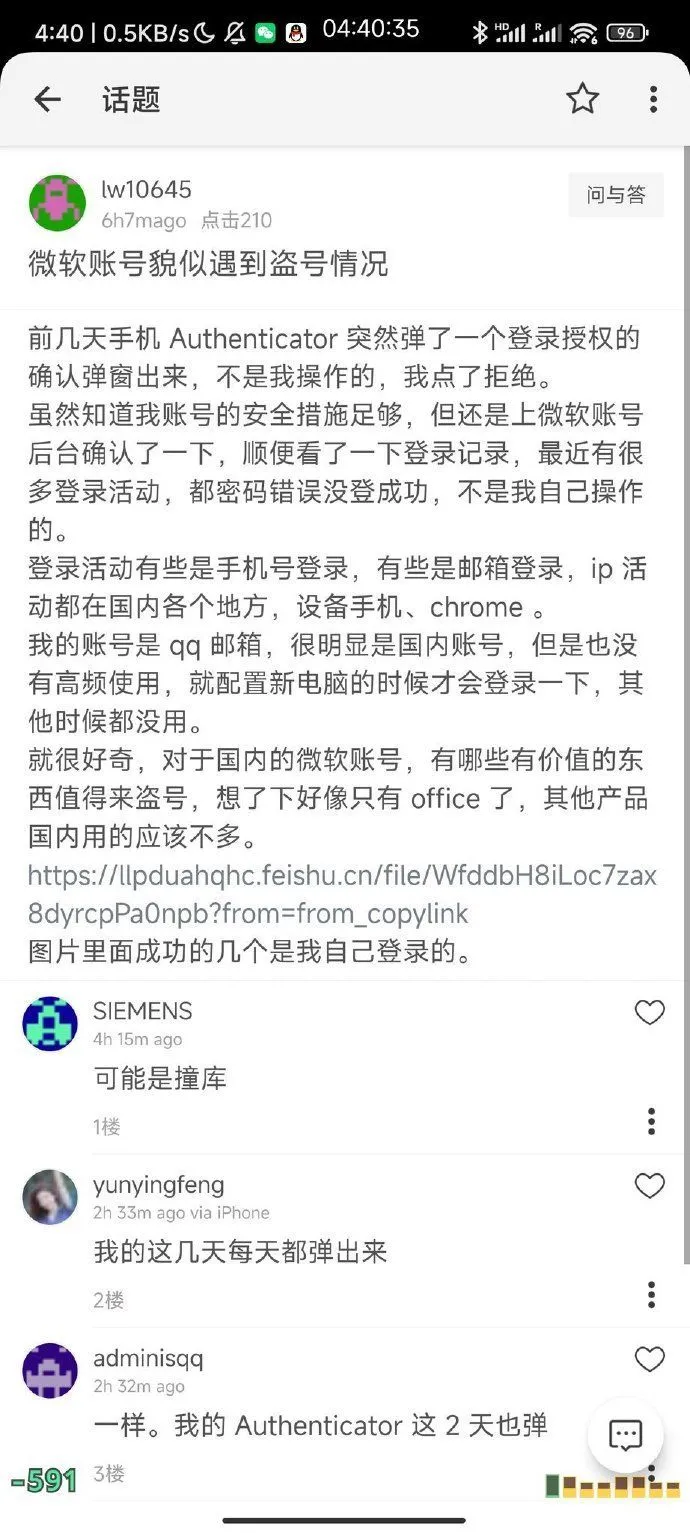Like yunyingfeng's reply

point(650,1186)
